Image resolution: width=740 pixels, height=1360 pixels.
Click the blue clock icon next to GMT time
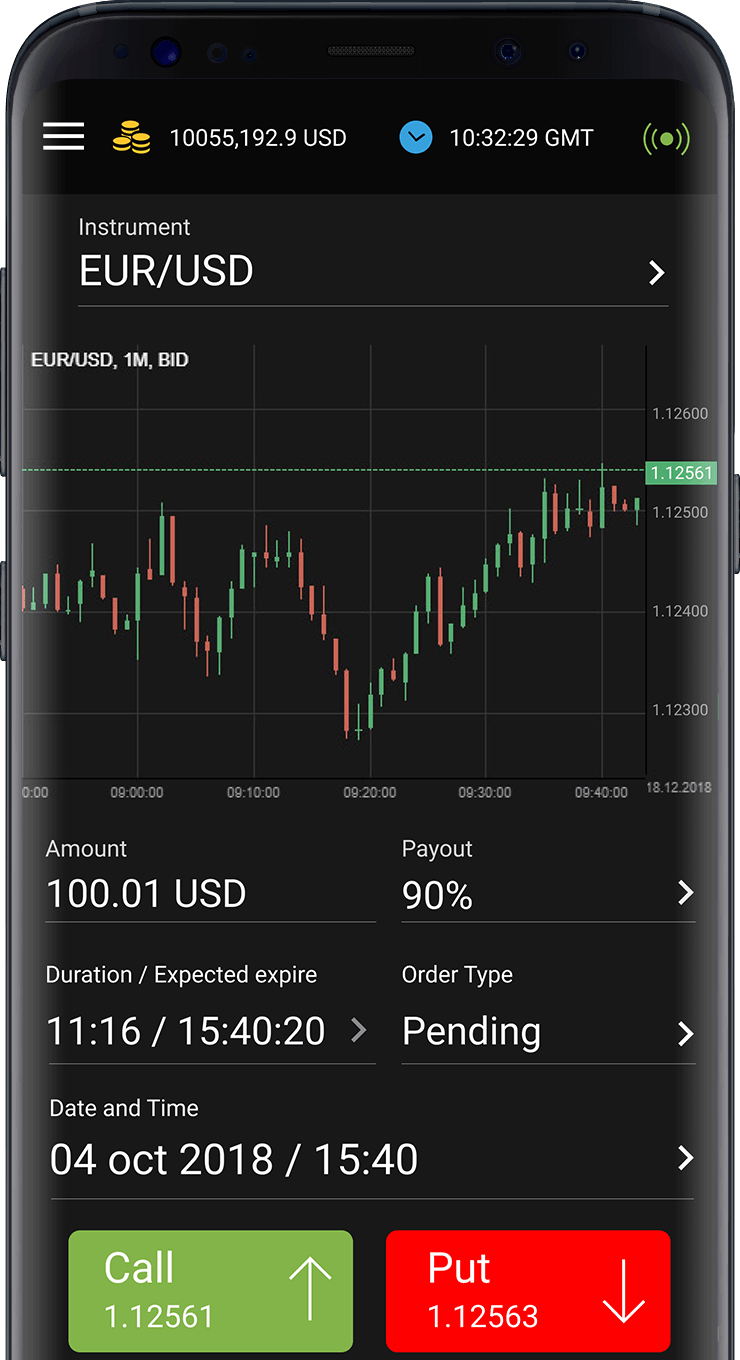pyautogui.click(x=416, y=137)
